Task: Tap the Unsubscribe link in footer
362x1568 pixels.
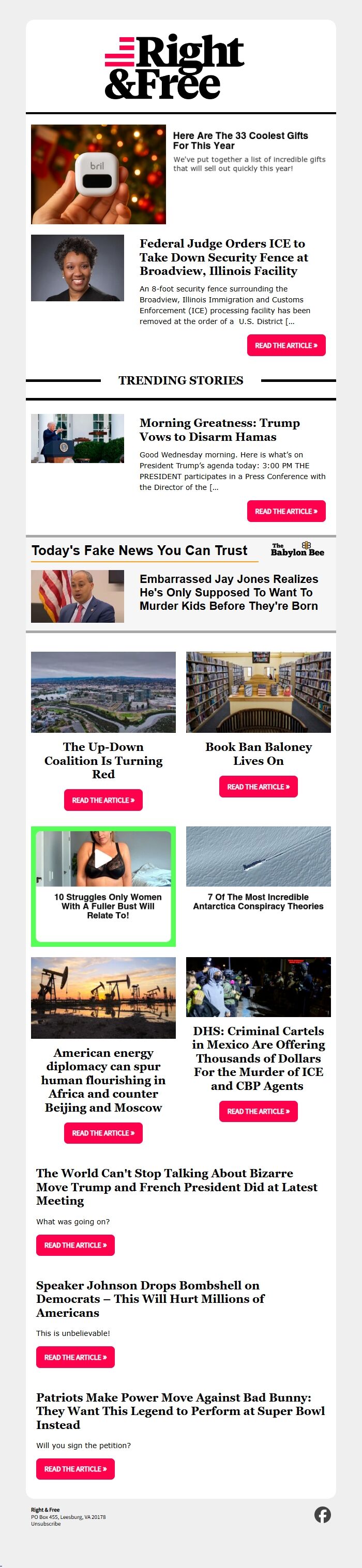Action: tap(46, 1524)
